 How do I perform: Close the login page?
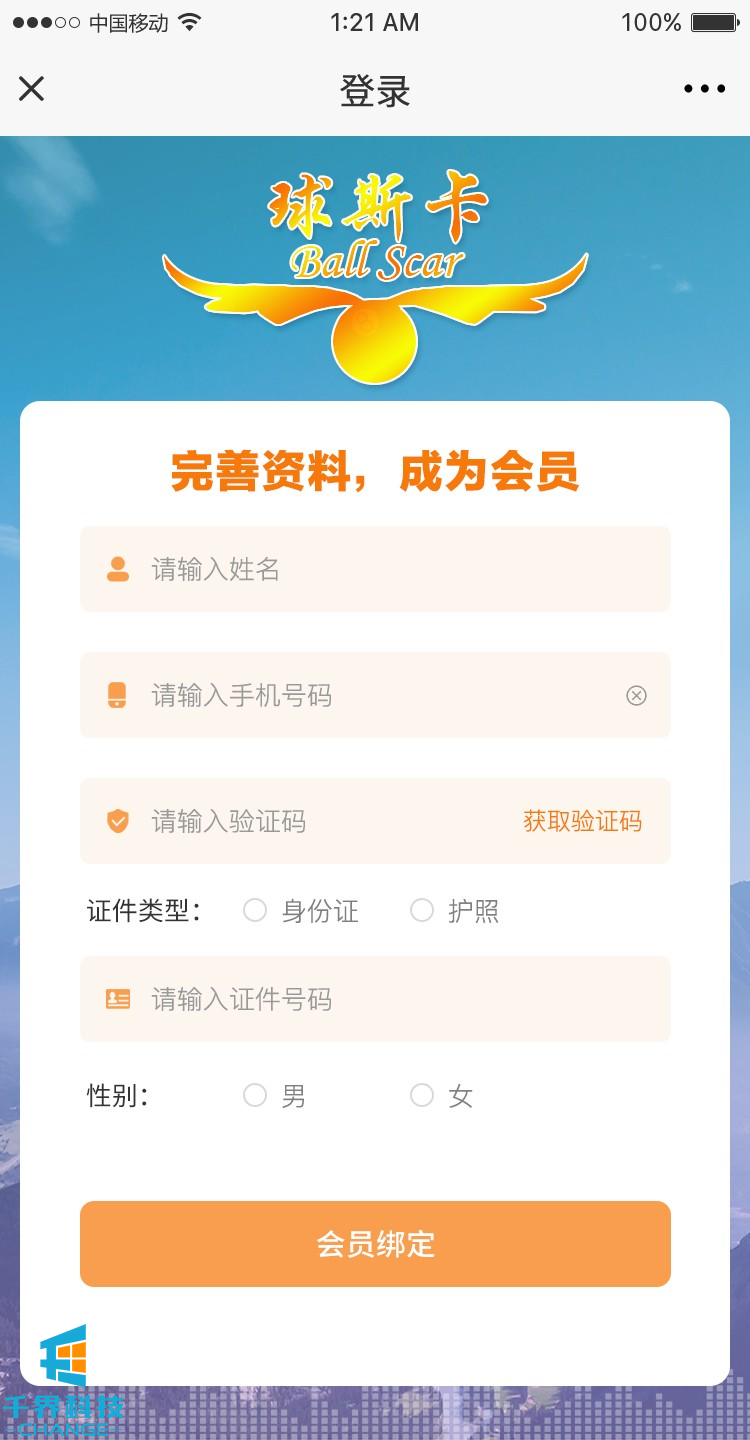pyautogui.click(x=32, y=89)
